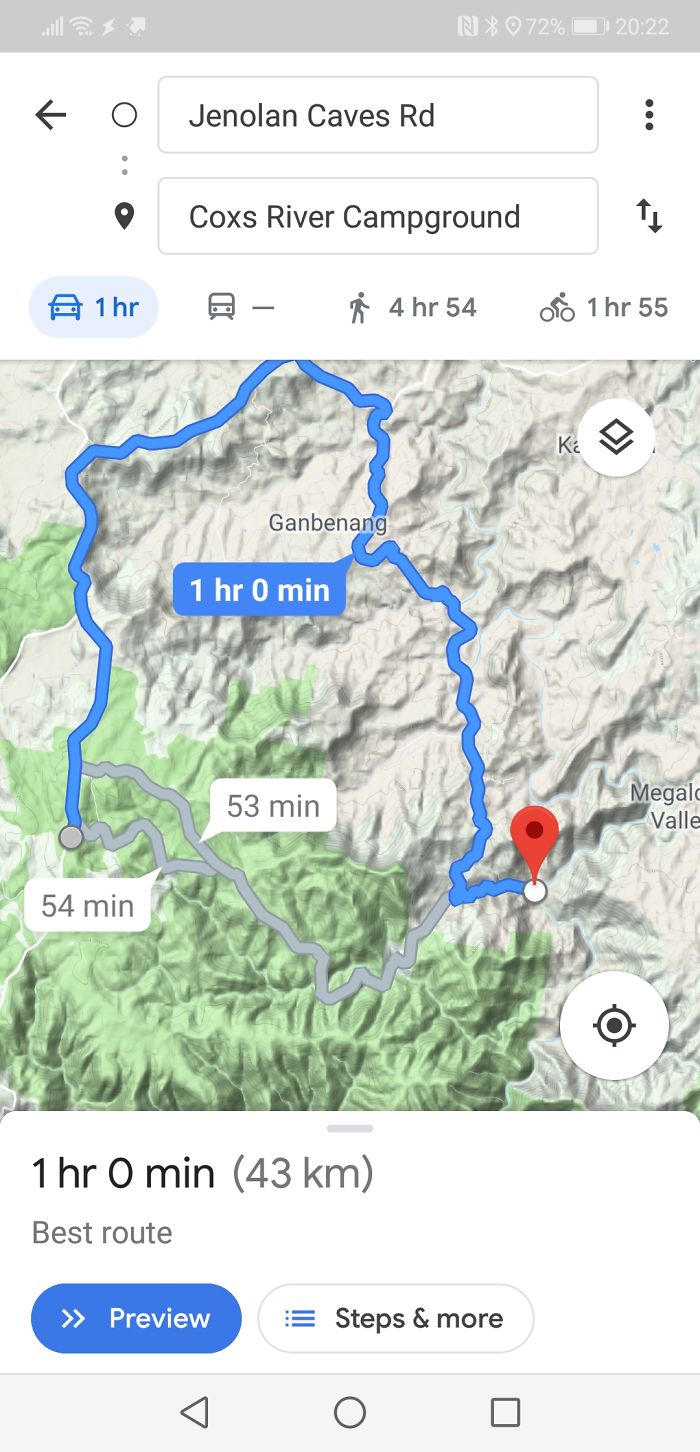Tap the 1 hr 0 min route label
The width and height of the screenshot is (700, 1452).
pyautogui.click(x=259, y=590)
